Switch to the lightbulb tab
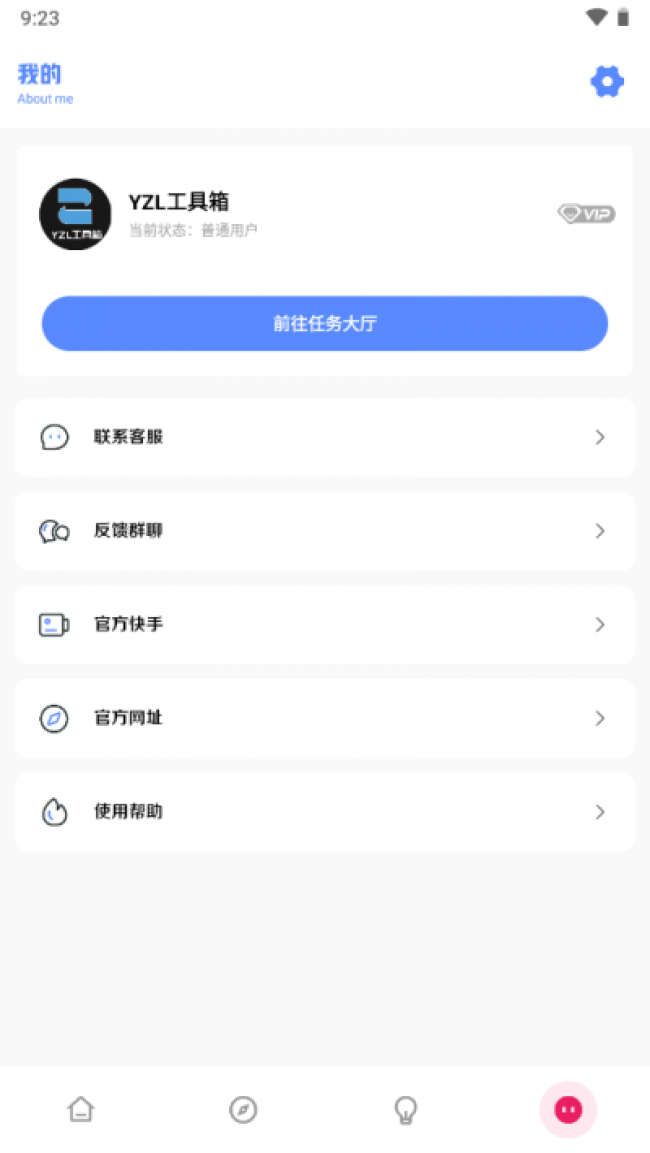This screenshot has width=650, height=1153. pyautogui.click(x=406, y=1110)
